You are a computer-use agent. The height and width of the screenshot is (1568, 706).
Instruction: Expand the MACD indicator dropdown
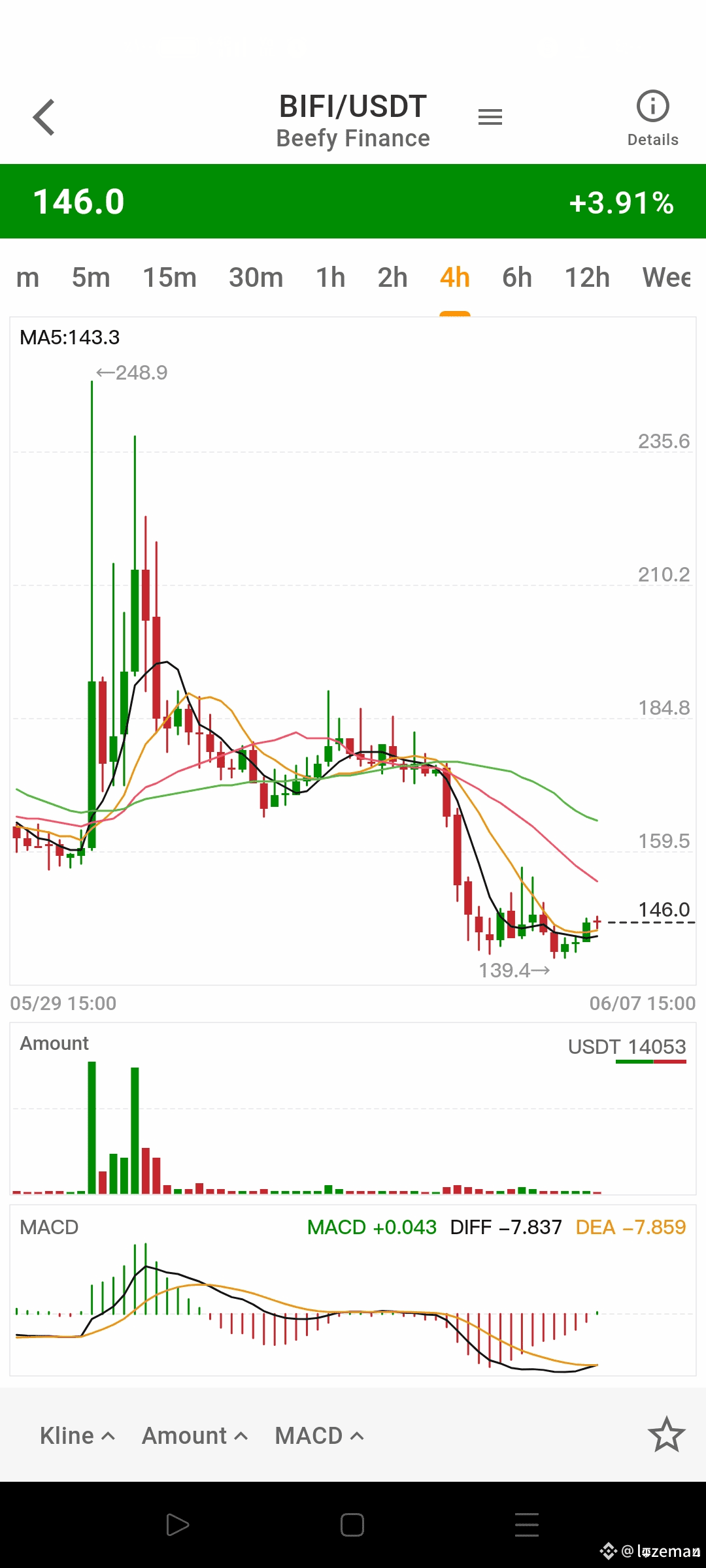tap(319, 1435)
